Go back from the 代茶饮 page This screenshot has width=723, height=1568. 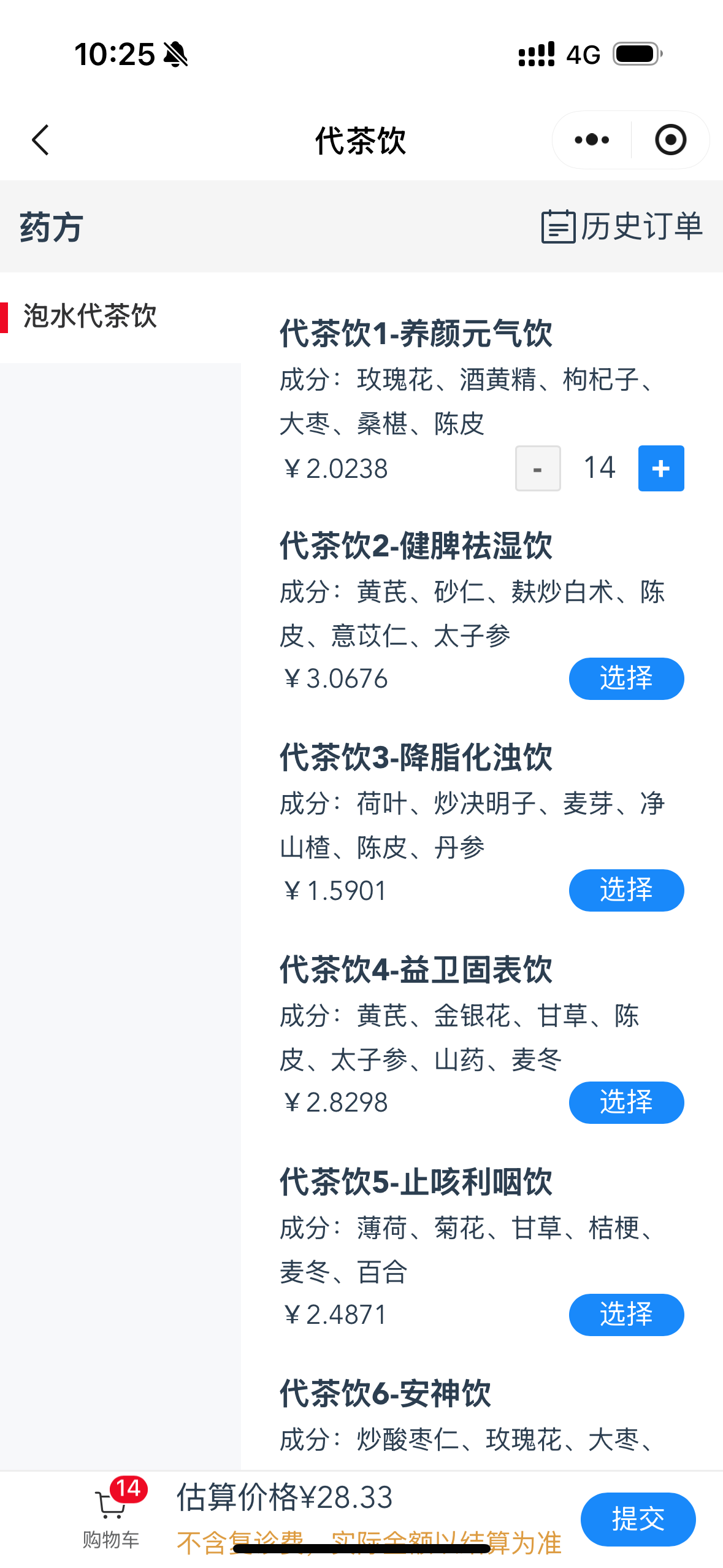click(x=40, y=140)
